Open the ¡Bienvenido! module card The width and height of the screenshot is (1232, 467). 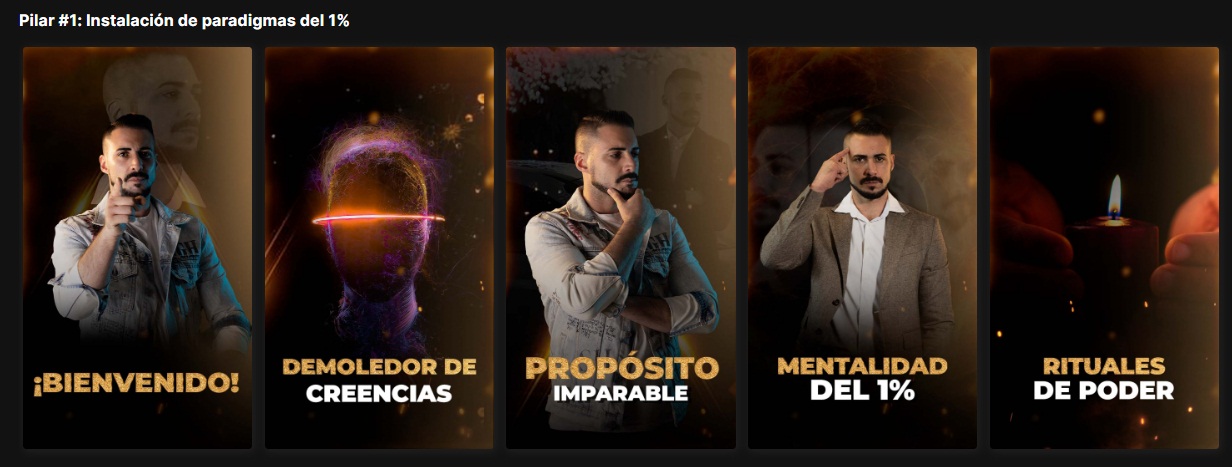(x=137, y=248)
